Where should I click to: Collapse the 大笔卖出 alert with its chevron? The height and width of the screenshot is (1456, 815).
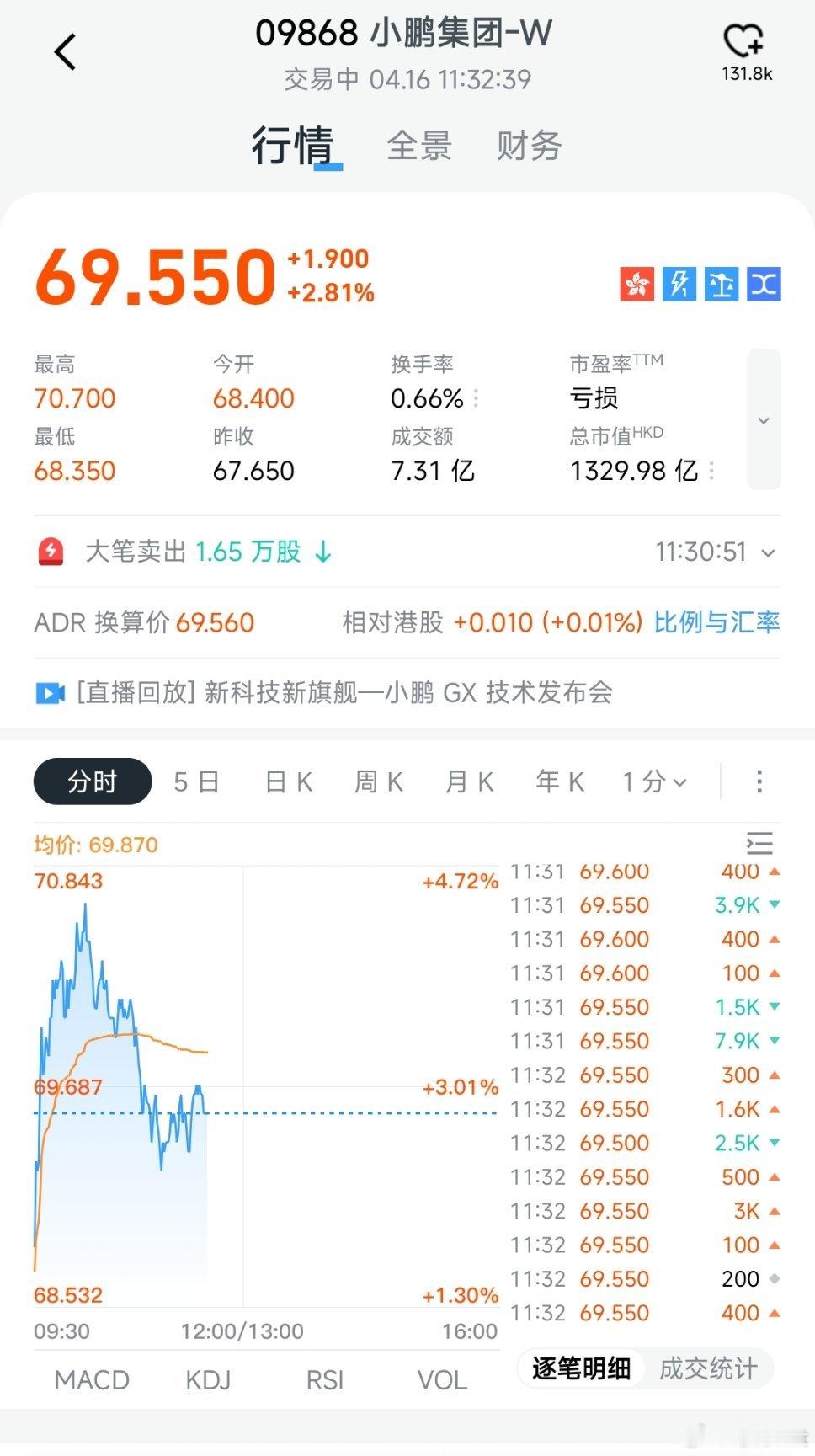click(767, 552)
